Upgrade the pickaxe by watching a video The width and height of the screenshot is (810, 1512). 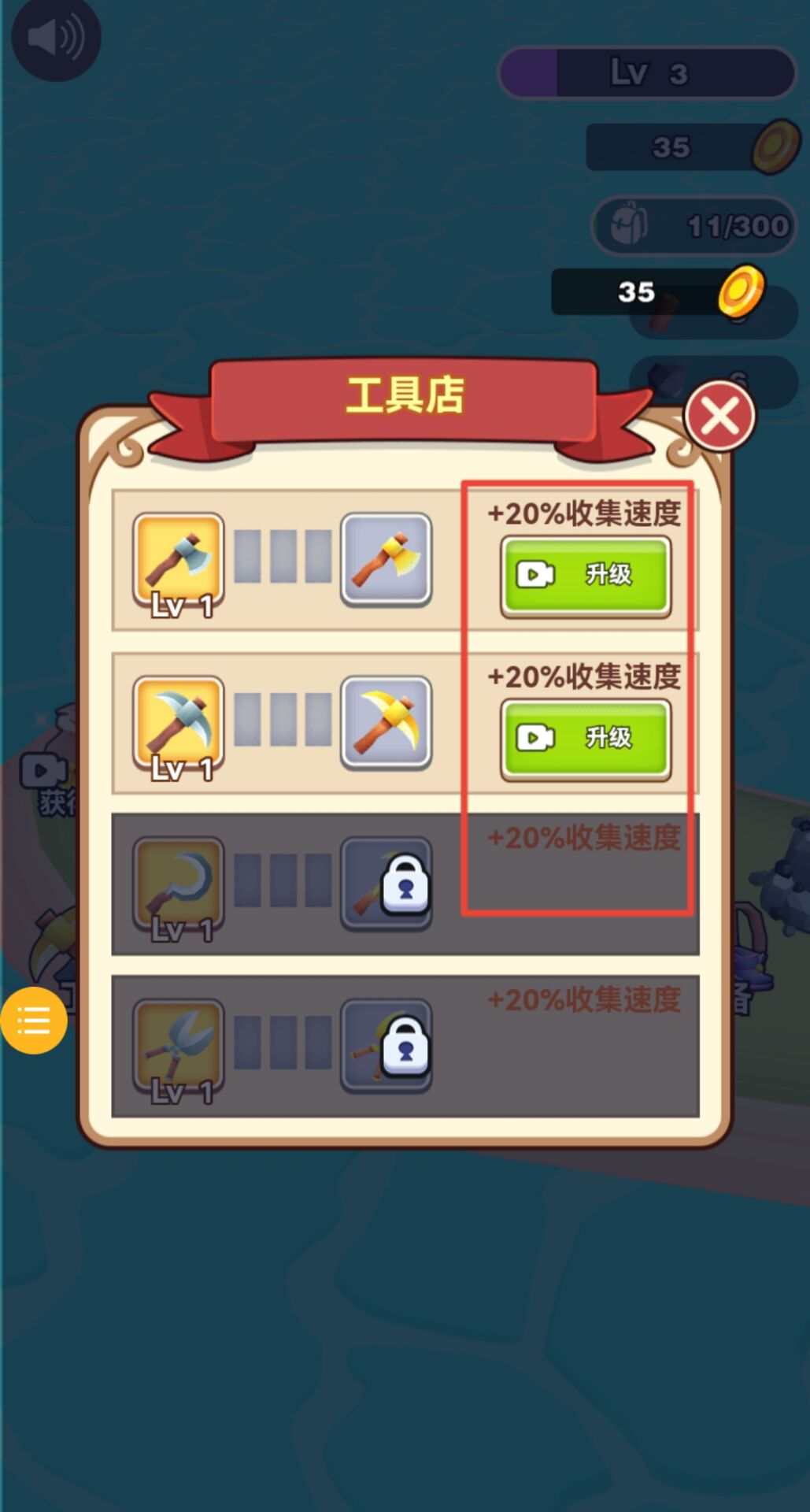tap(586, 738)
